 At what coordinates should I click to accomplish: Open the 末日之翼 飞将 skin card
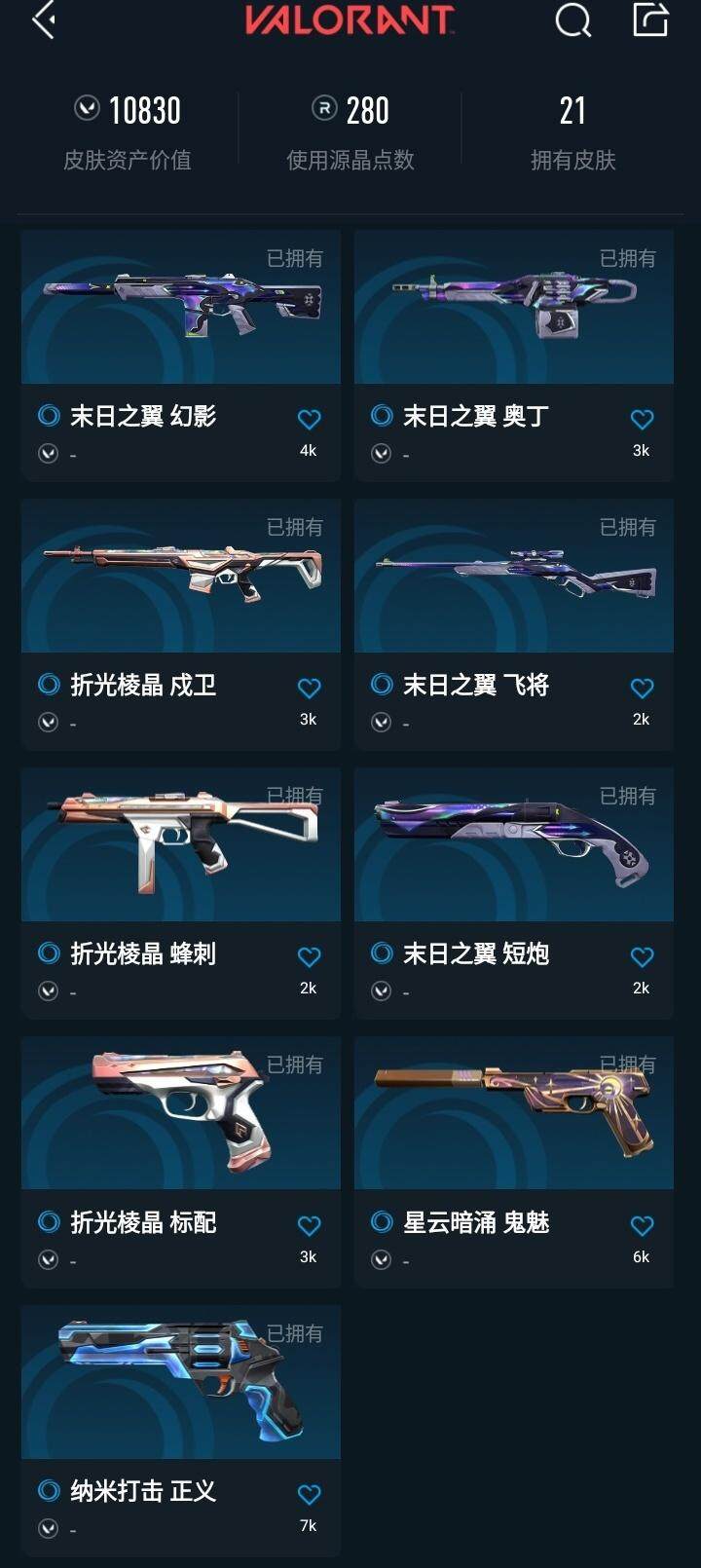tap(514, 577)
